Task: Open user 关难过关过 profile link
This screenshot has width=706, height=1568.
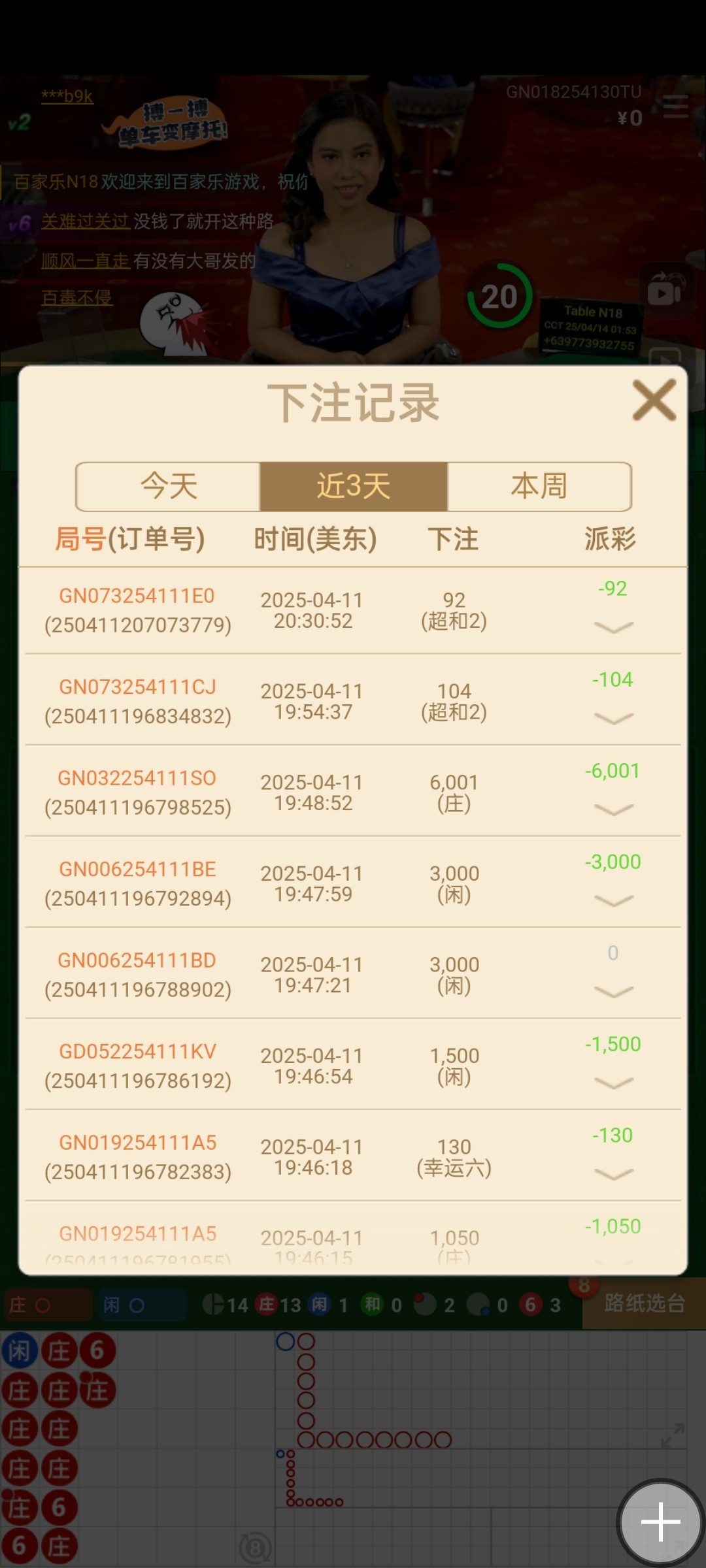Action: [x=85, y=221]
